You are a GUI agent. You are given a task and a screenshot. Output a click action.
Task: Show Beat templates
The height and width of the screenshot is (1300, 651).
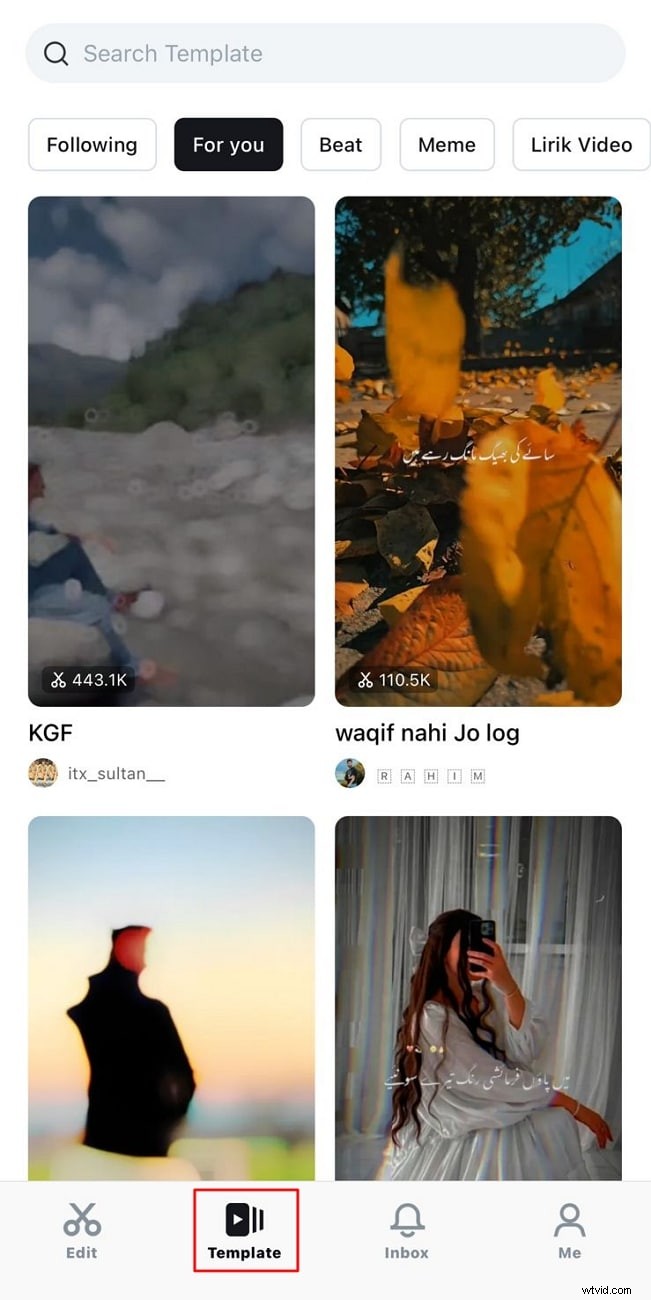(340, 145)
